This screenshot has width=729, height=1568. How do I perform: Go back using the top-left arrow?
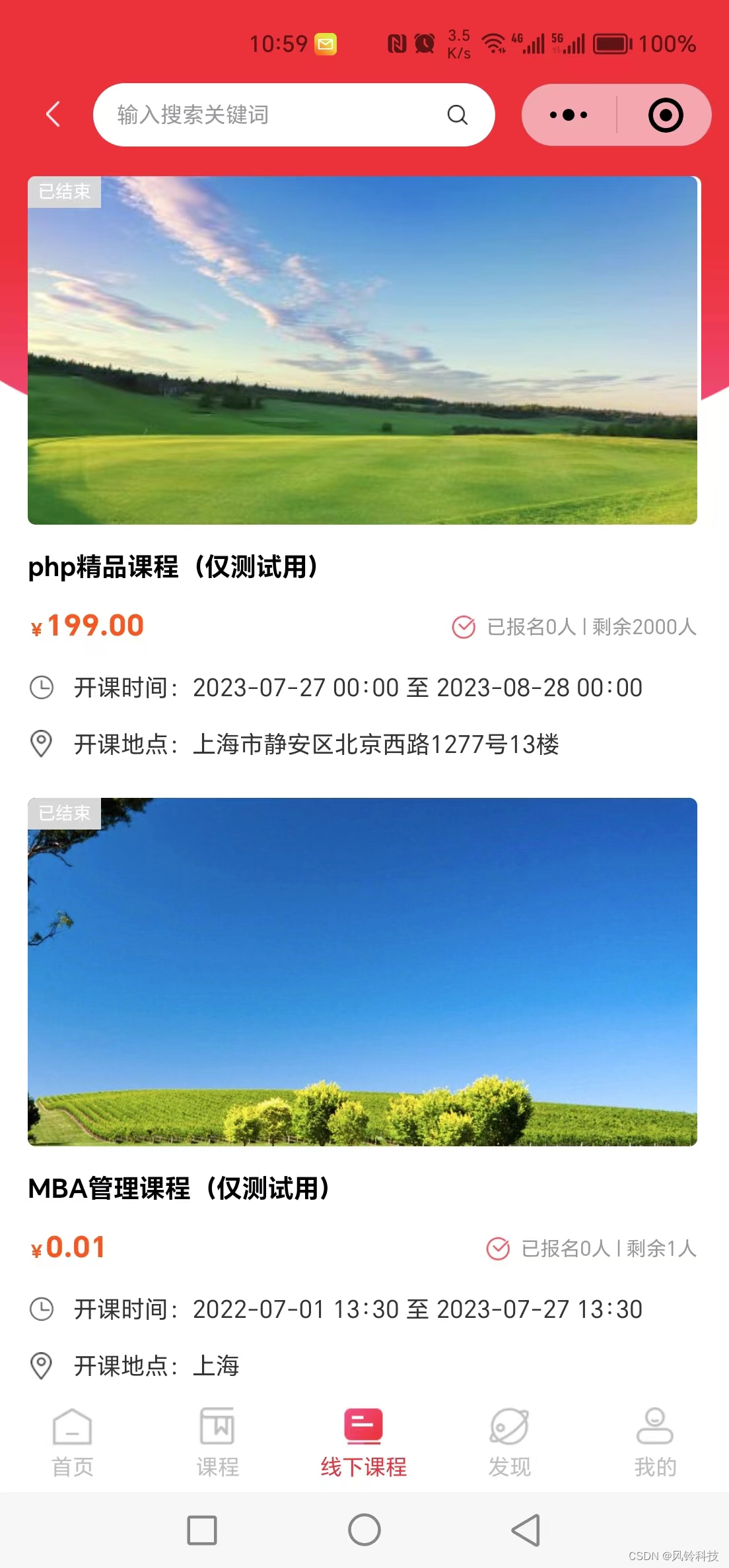(x=53, y=114)
